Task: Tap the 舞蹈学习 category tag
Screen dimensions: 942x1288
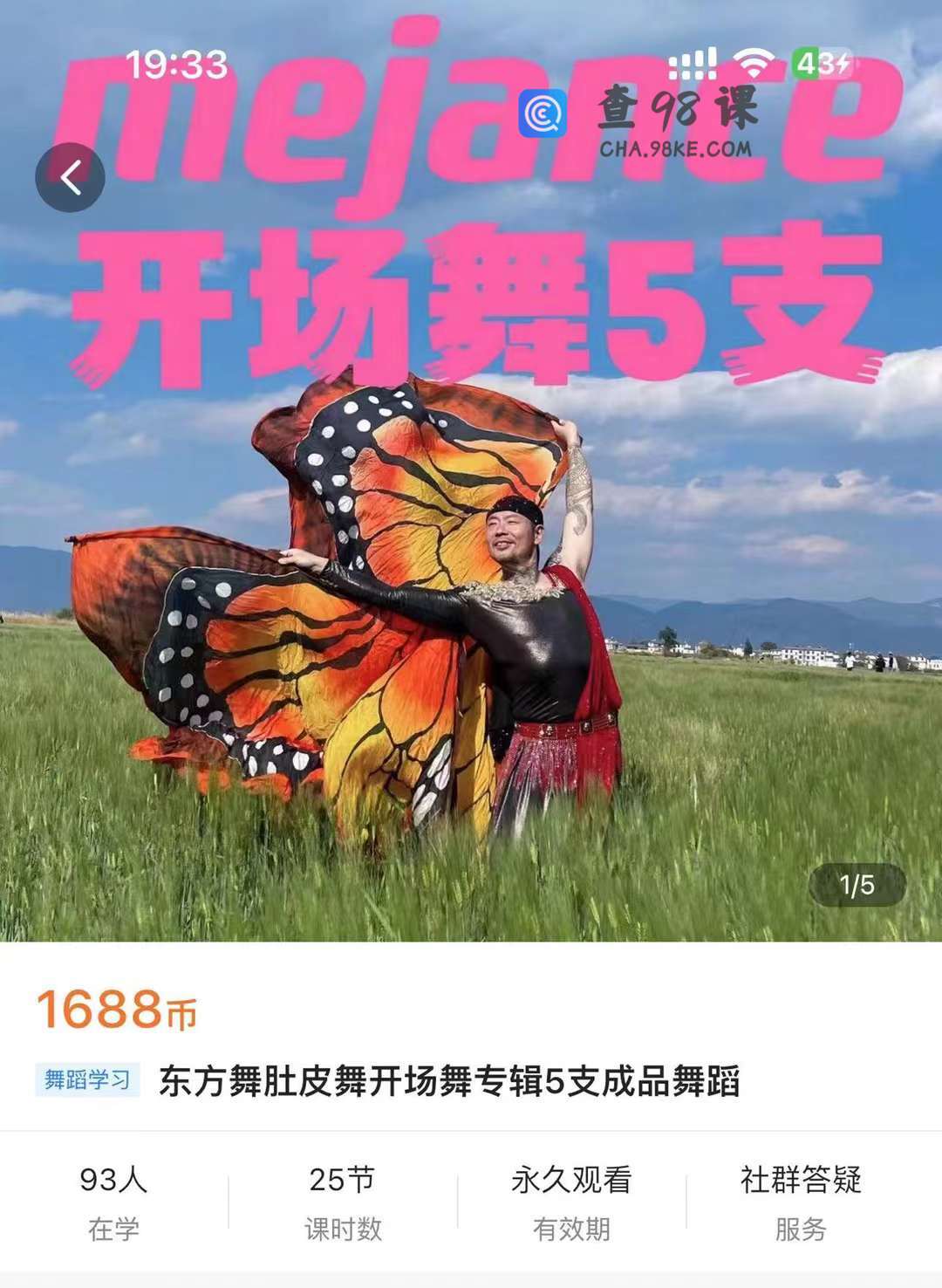Action: pos(87,1080)
